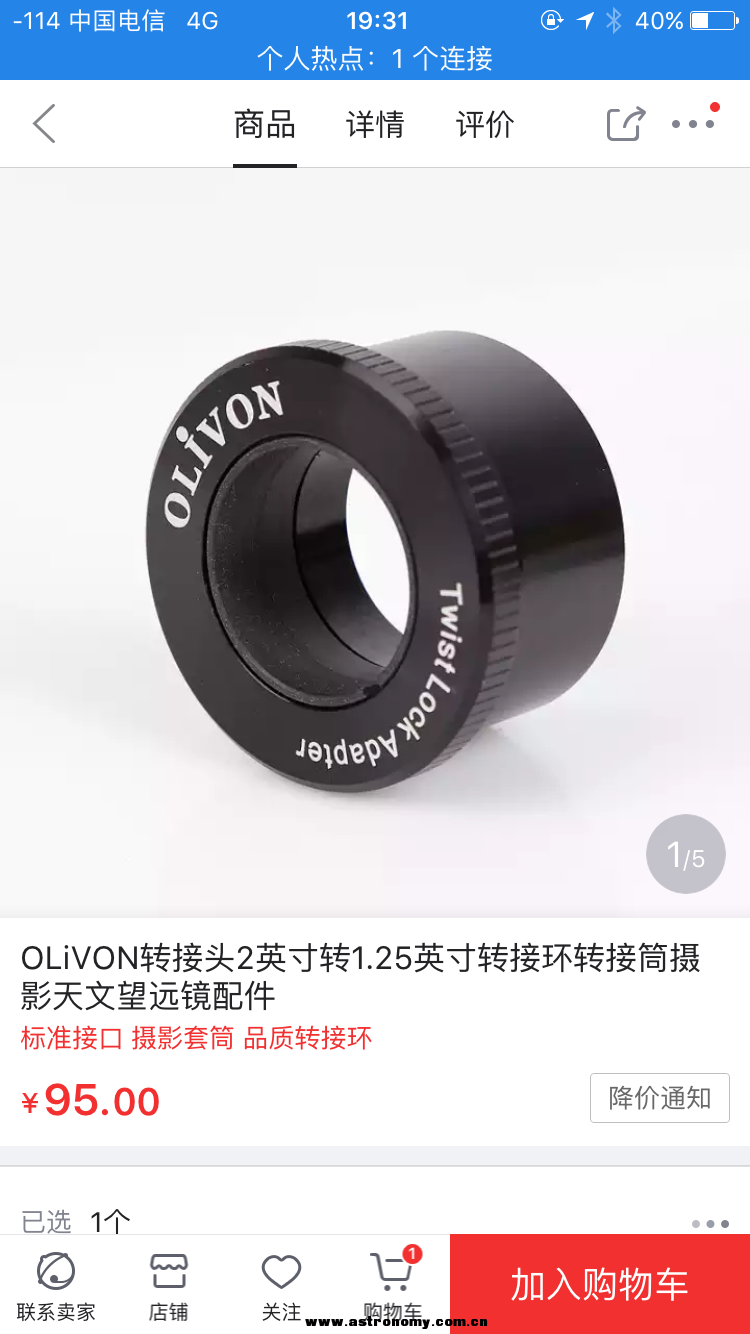The image size is (750, 1334).
Task: Share this product
Action: click(626, 124)
